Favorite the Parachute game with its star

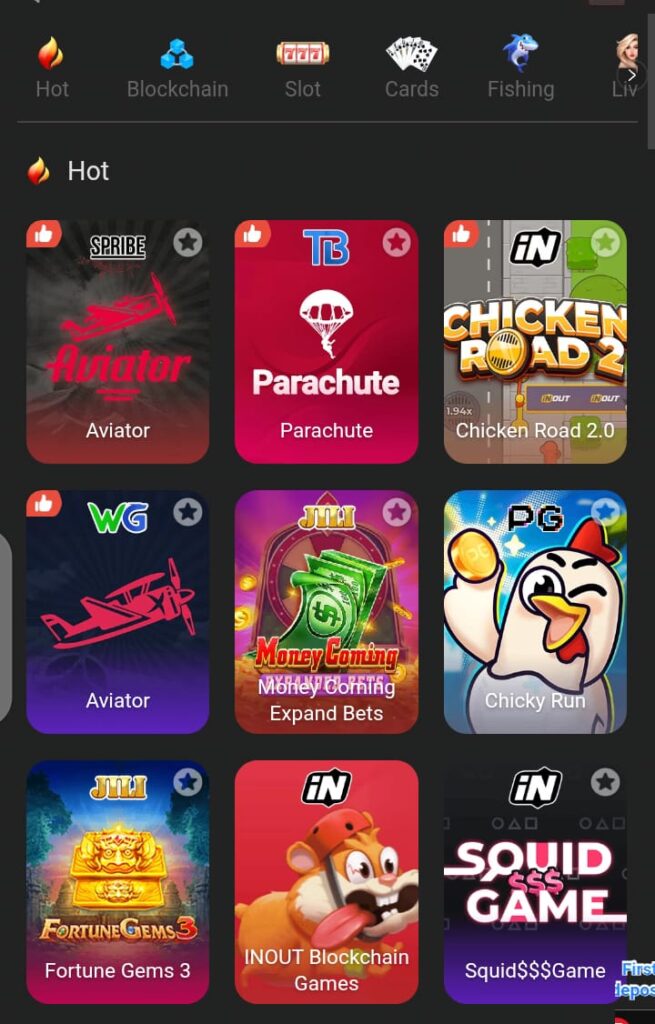(x=396, y=242)
